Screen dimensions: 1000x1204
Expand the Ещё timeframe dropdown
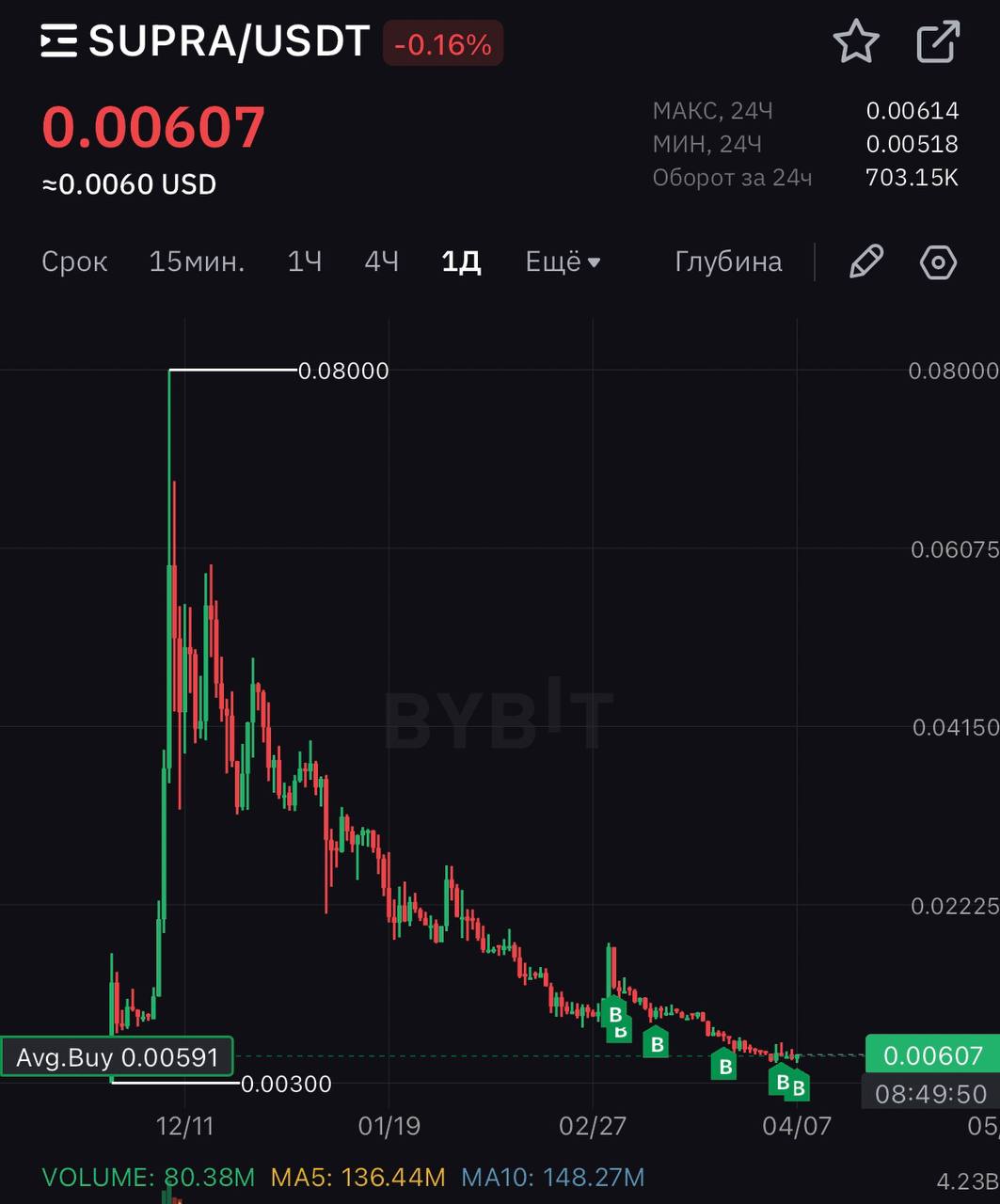point(562,261)
